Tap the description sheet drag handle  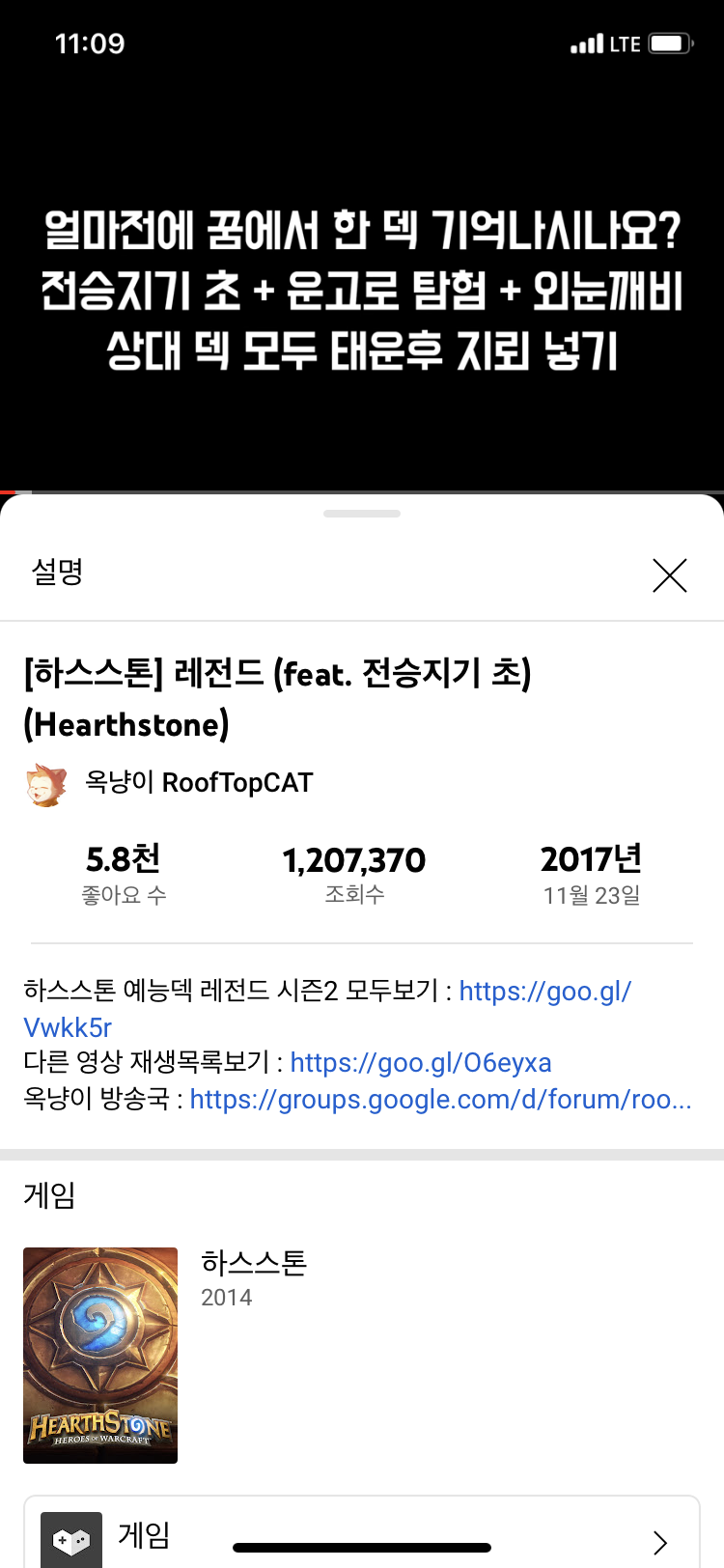point(362,514)
